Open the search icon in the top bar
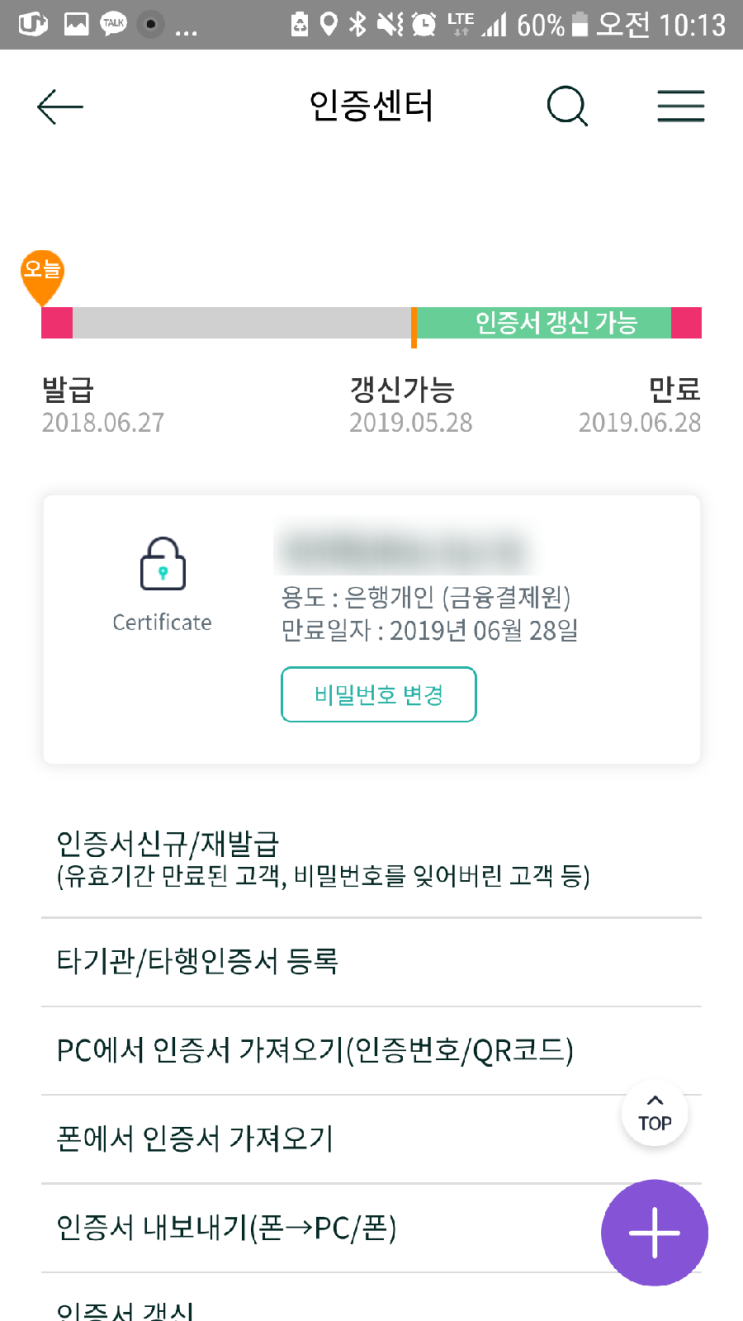The width and height of the screenshot is (743, 1321). (x=567, y=106)
